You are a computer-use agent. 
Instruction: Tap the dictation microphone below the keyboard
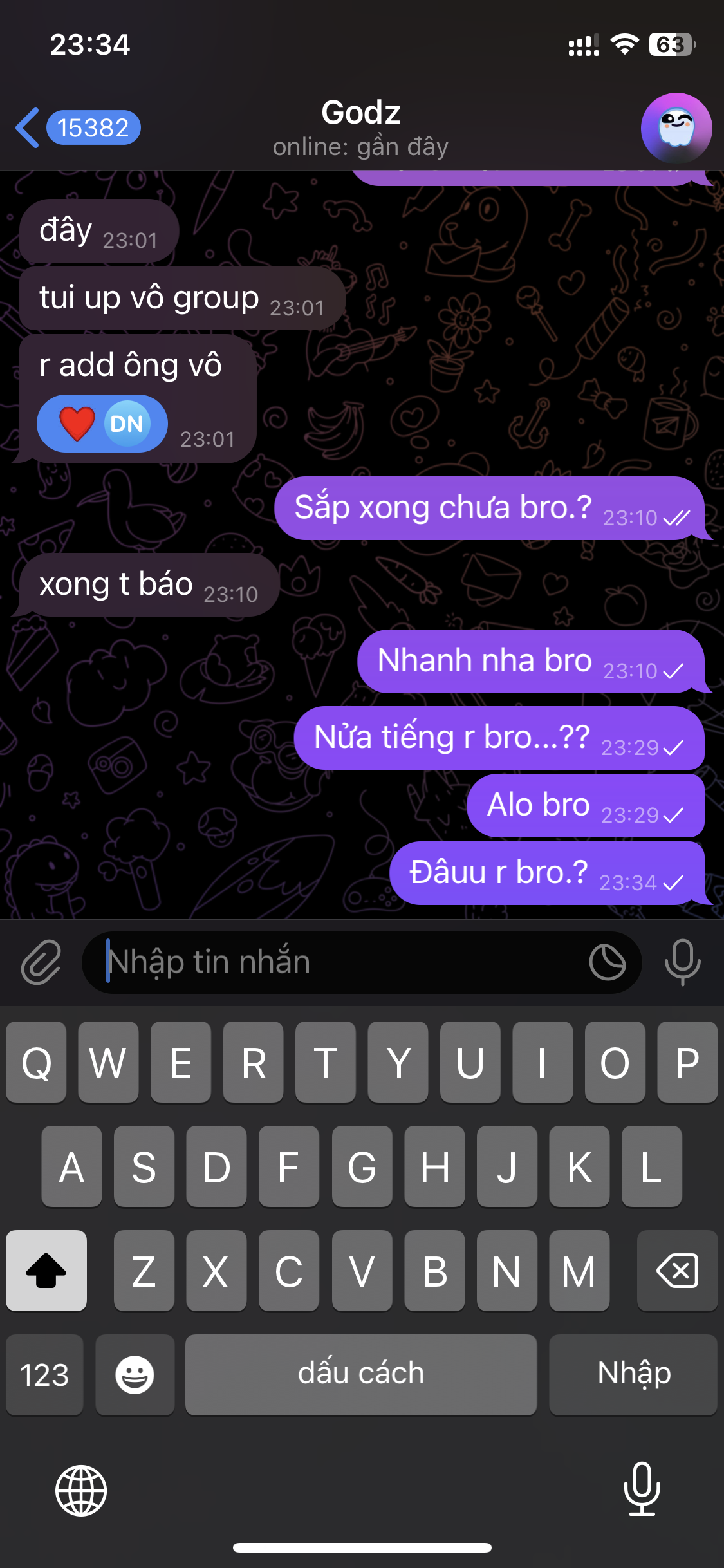pos(642,1491)
